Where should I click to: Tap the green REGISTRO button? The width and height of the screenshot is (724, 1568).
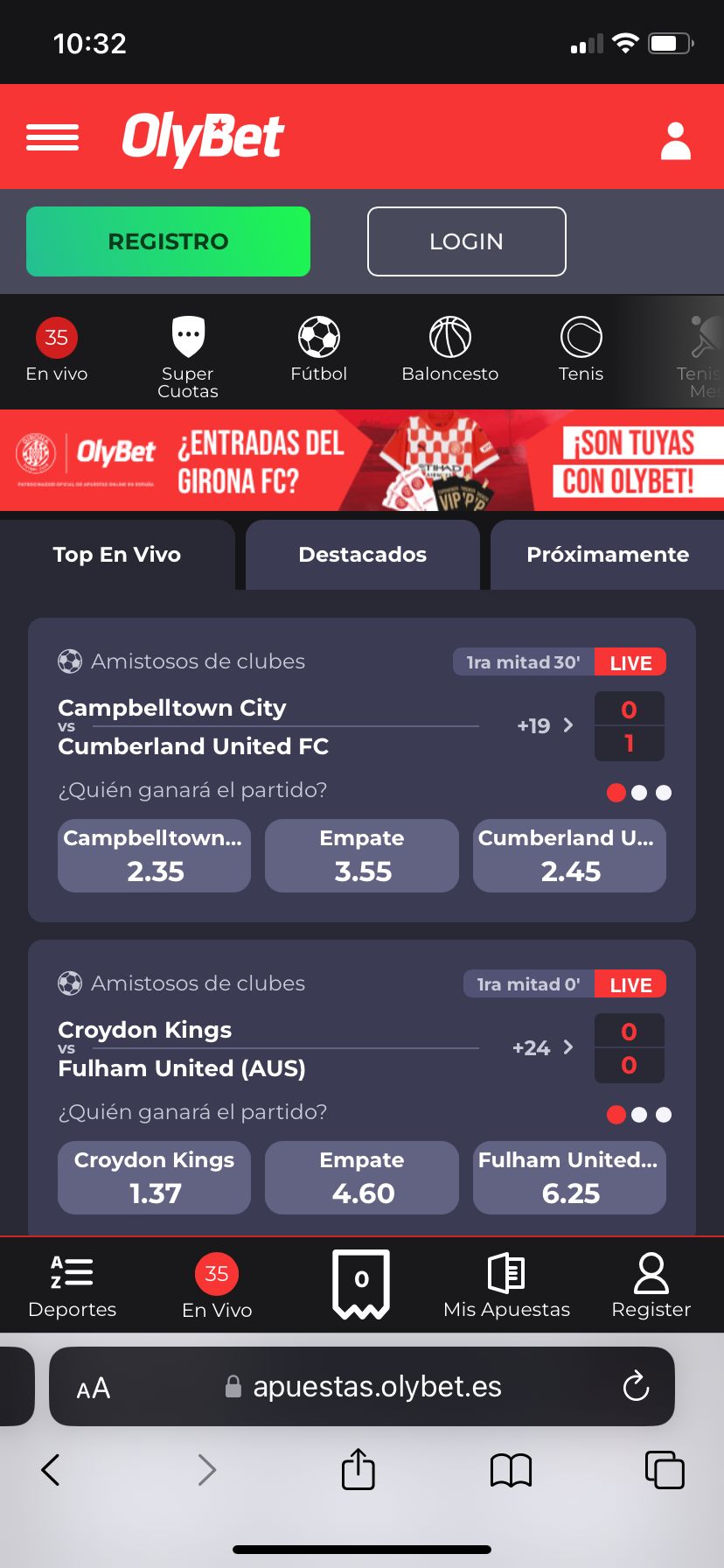point(168,241)
